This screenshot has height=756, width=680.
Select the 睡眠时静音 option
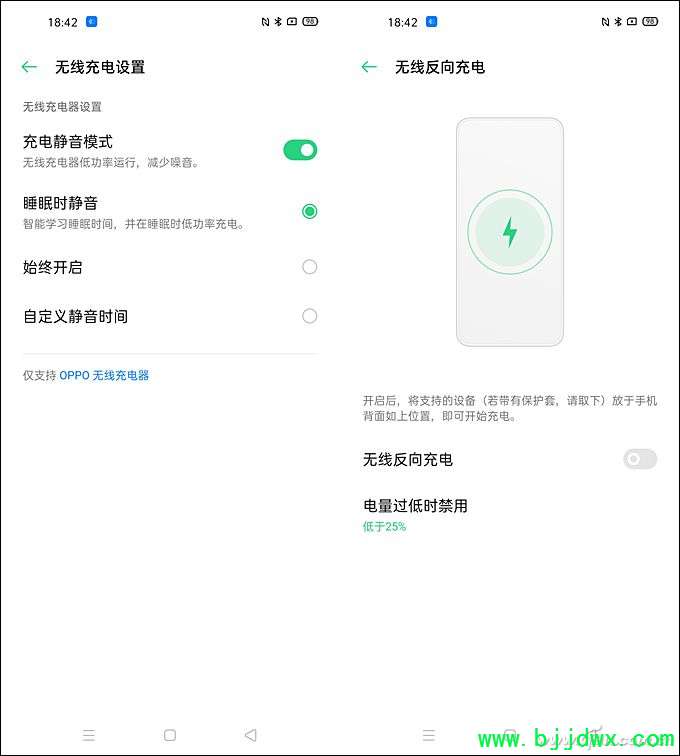309,211
